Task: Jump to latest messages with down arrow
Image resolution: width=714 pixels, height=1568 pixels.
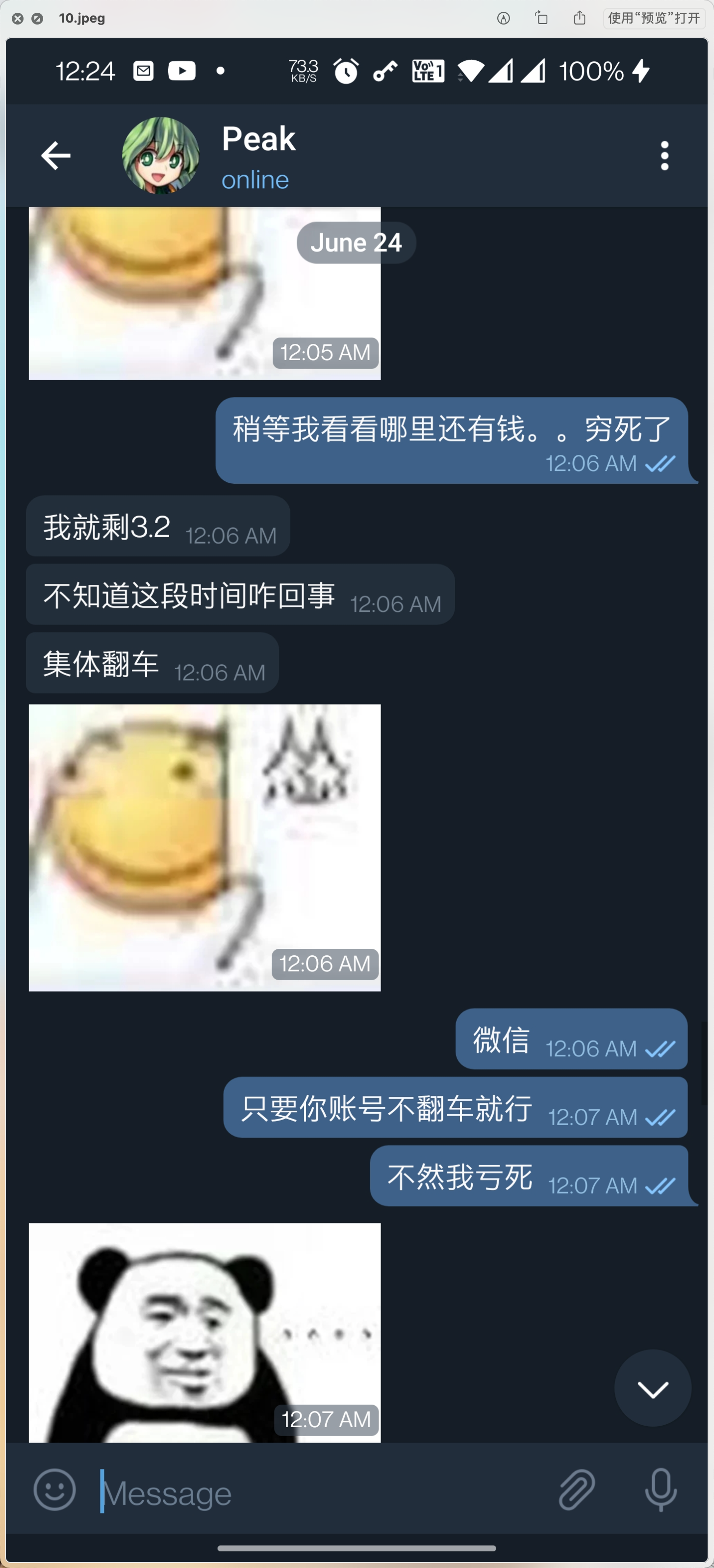Action: 653,1388
